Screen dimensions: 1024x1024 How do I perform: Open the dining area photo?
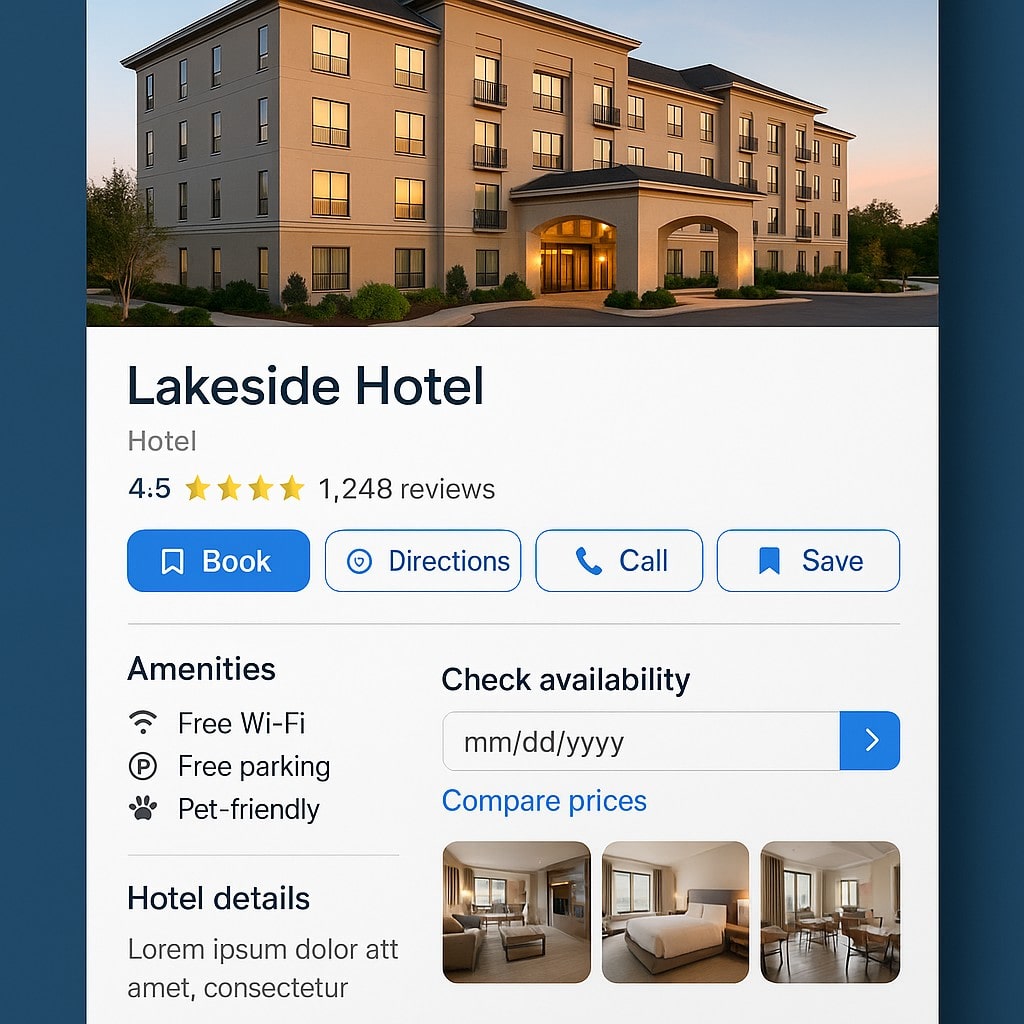click(830, 911)
